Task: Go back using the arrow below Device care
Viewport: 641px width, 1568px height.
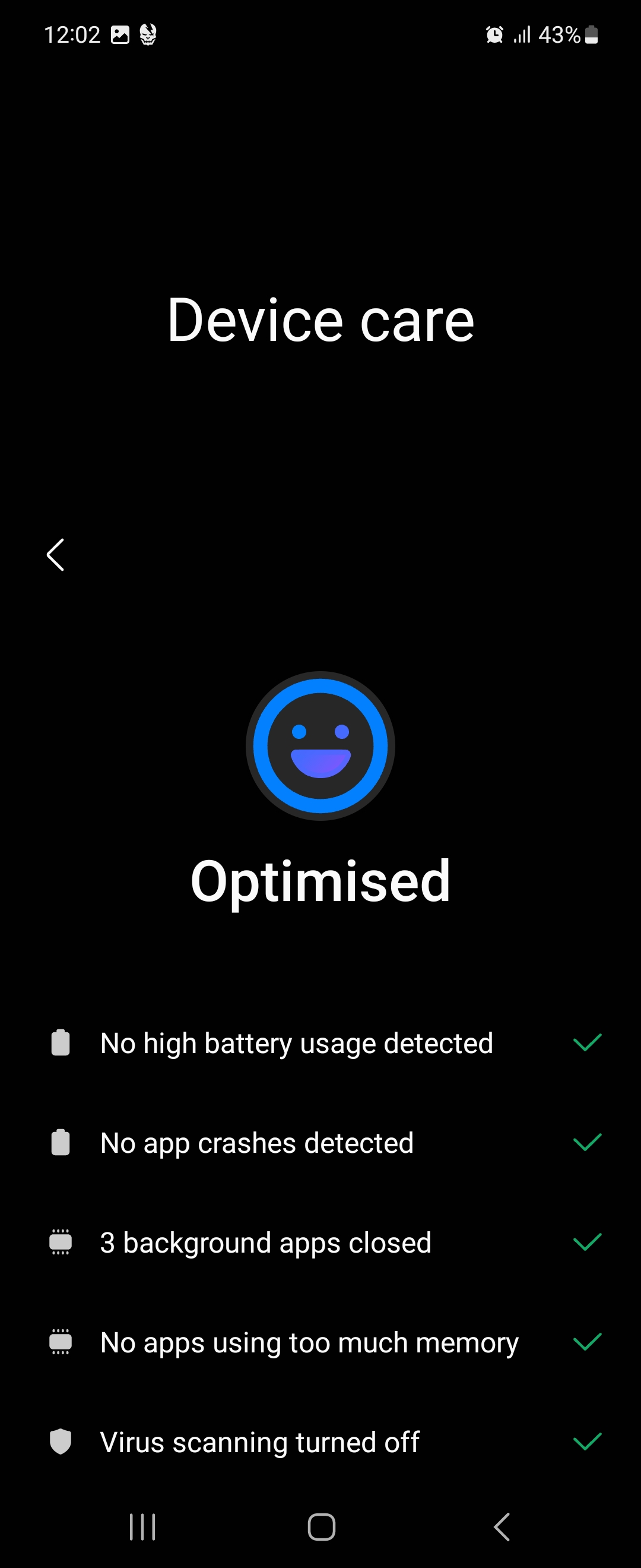Action: point(55,555)
